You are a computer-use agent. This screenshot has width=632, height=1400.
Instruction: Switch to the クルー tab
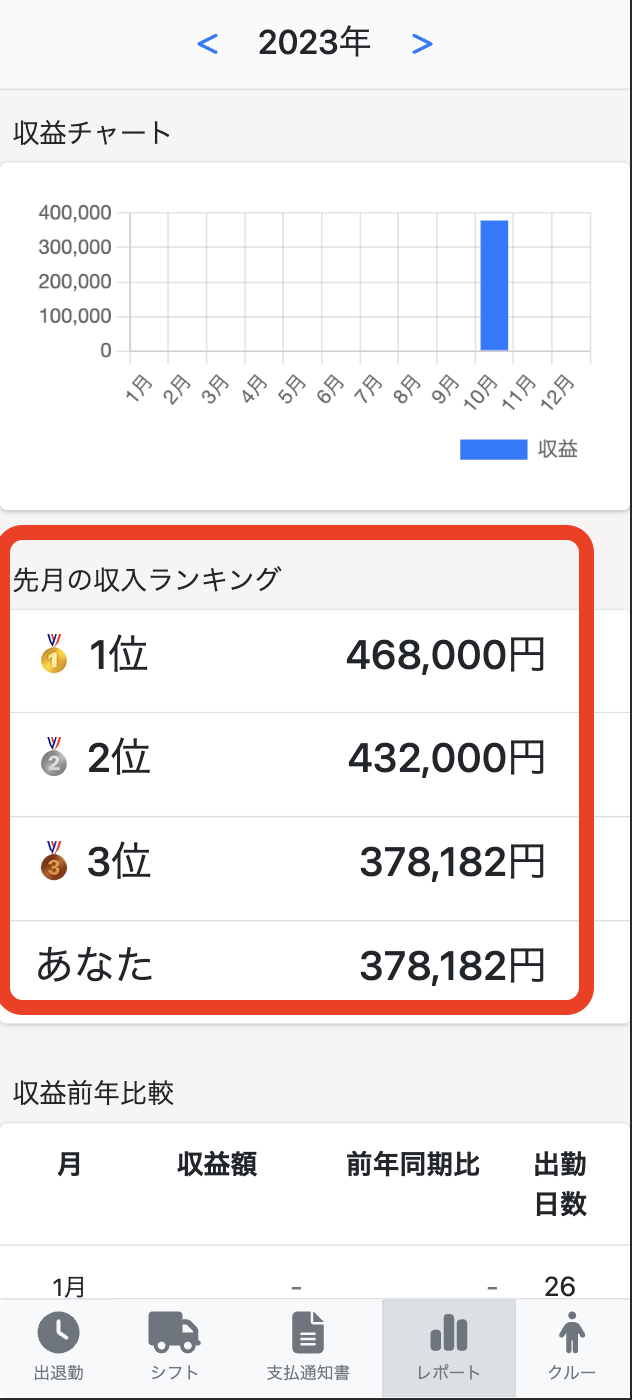(x=573, y=1347)
